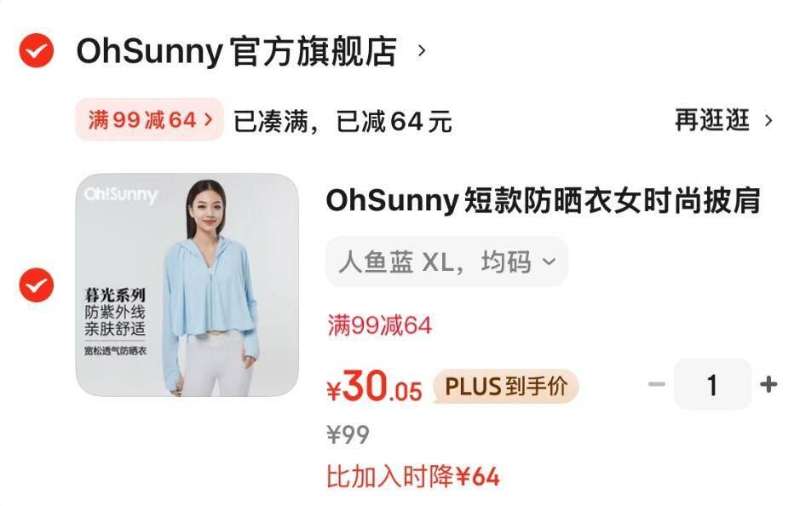The image size is (800, 506).
Task: Increase quantity with the plus button
Action: coord(768,385)
